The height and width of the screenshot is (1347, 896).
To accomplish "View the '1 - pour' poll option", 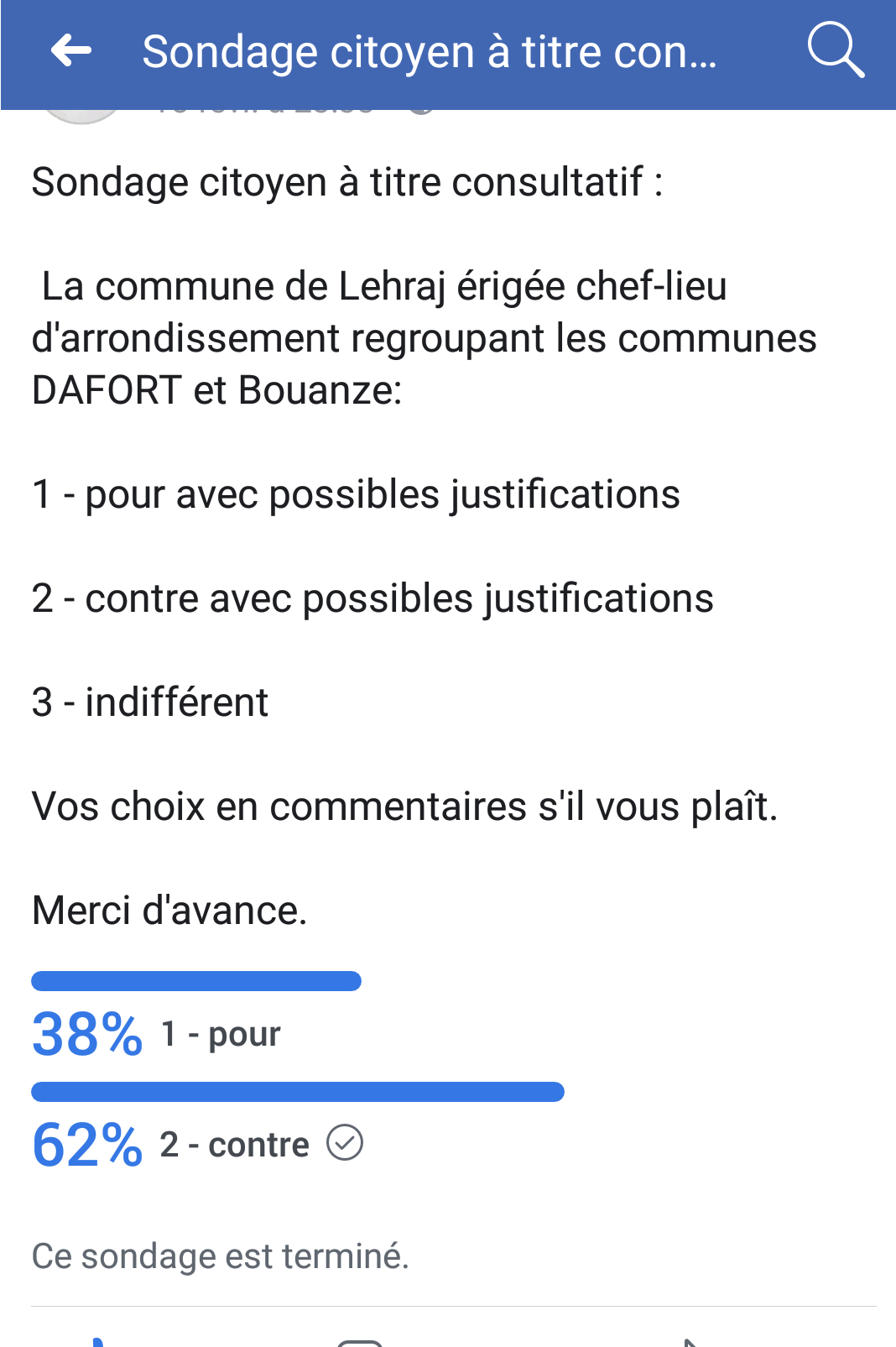I will click(x=220, y=1034).
